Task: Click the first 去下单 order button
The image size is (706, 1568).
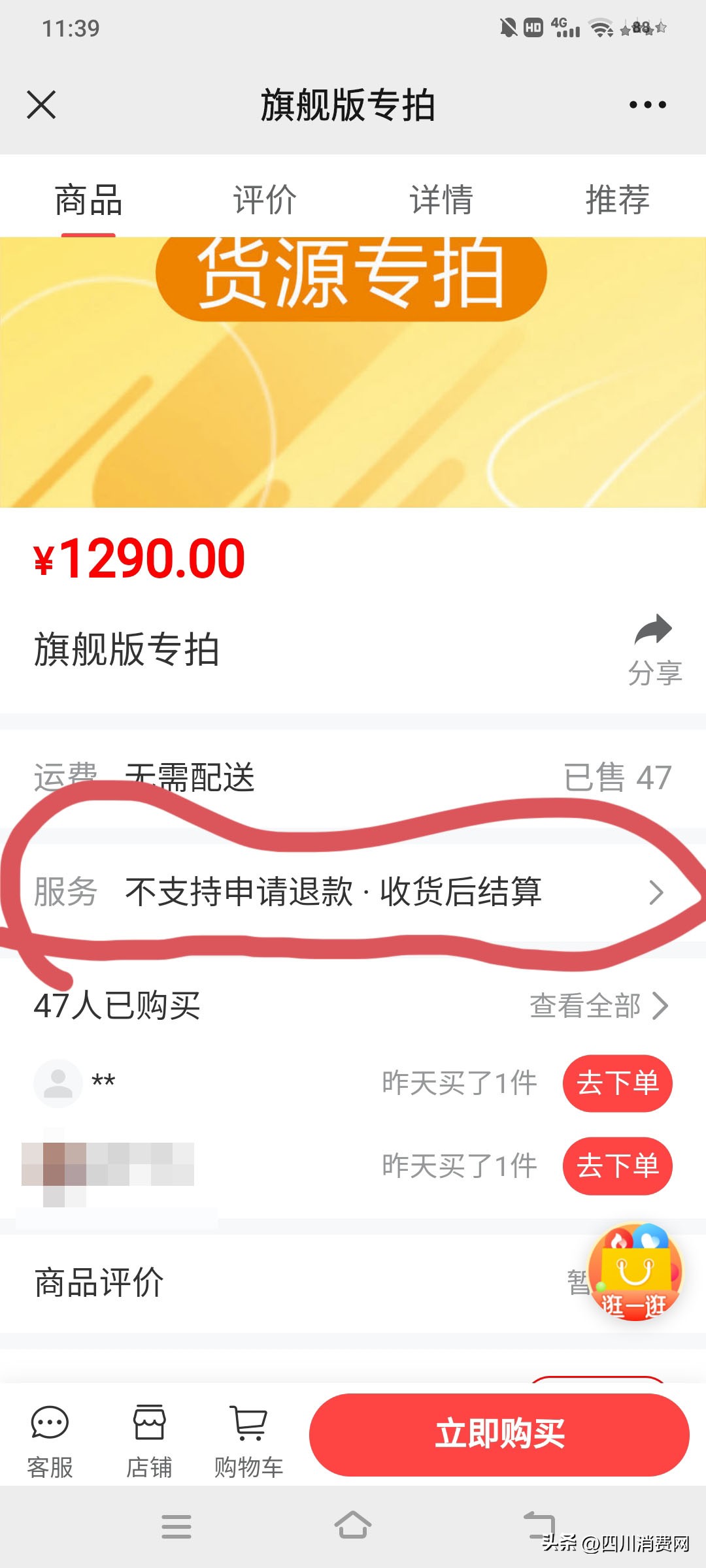Action: 616,1083
